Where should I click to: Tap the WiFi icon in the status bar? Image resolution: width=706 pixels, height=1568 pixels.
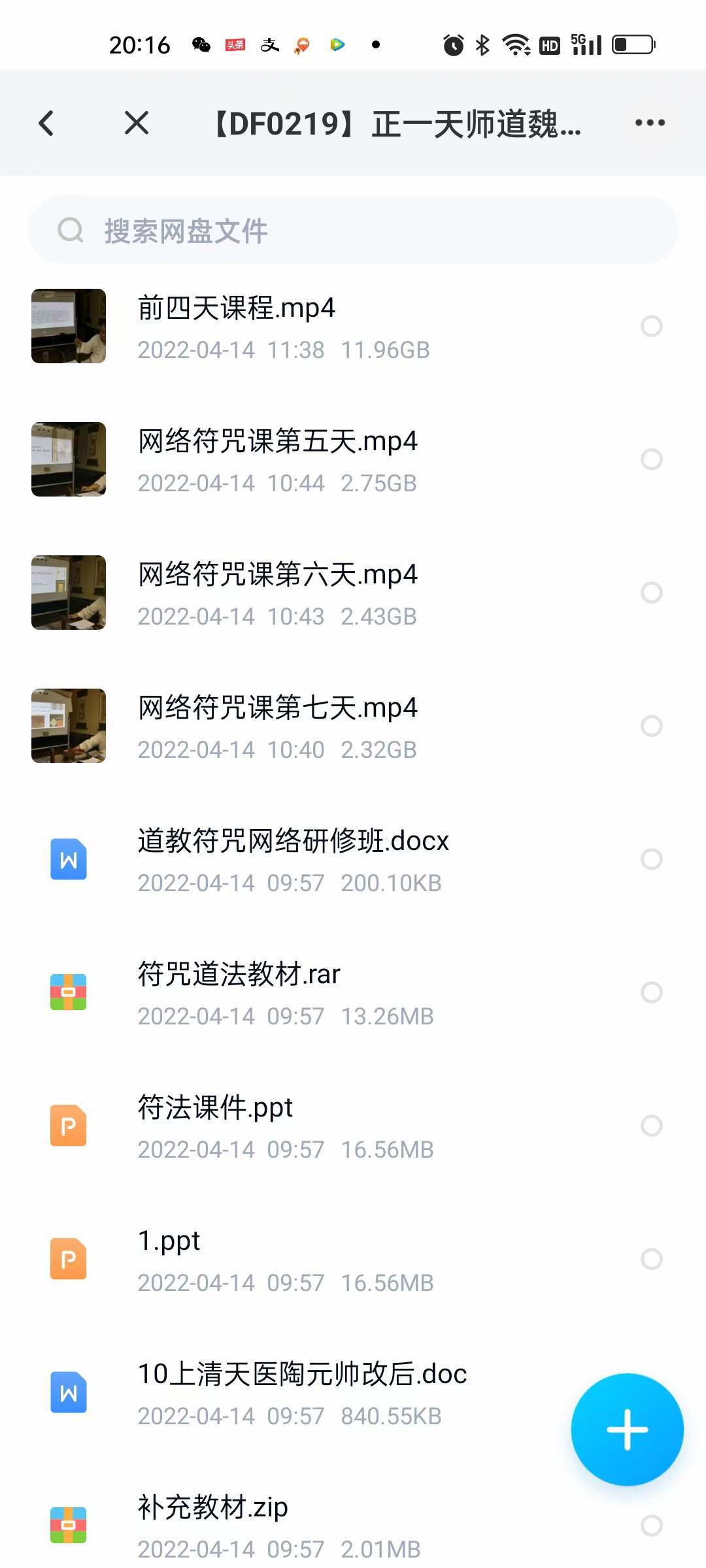tap(516, 44)
